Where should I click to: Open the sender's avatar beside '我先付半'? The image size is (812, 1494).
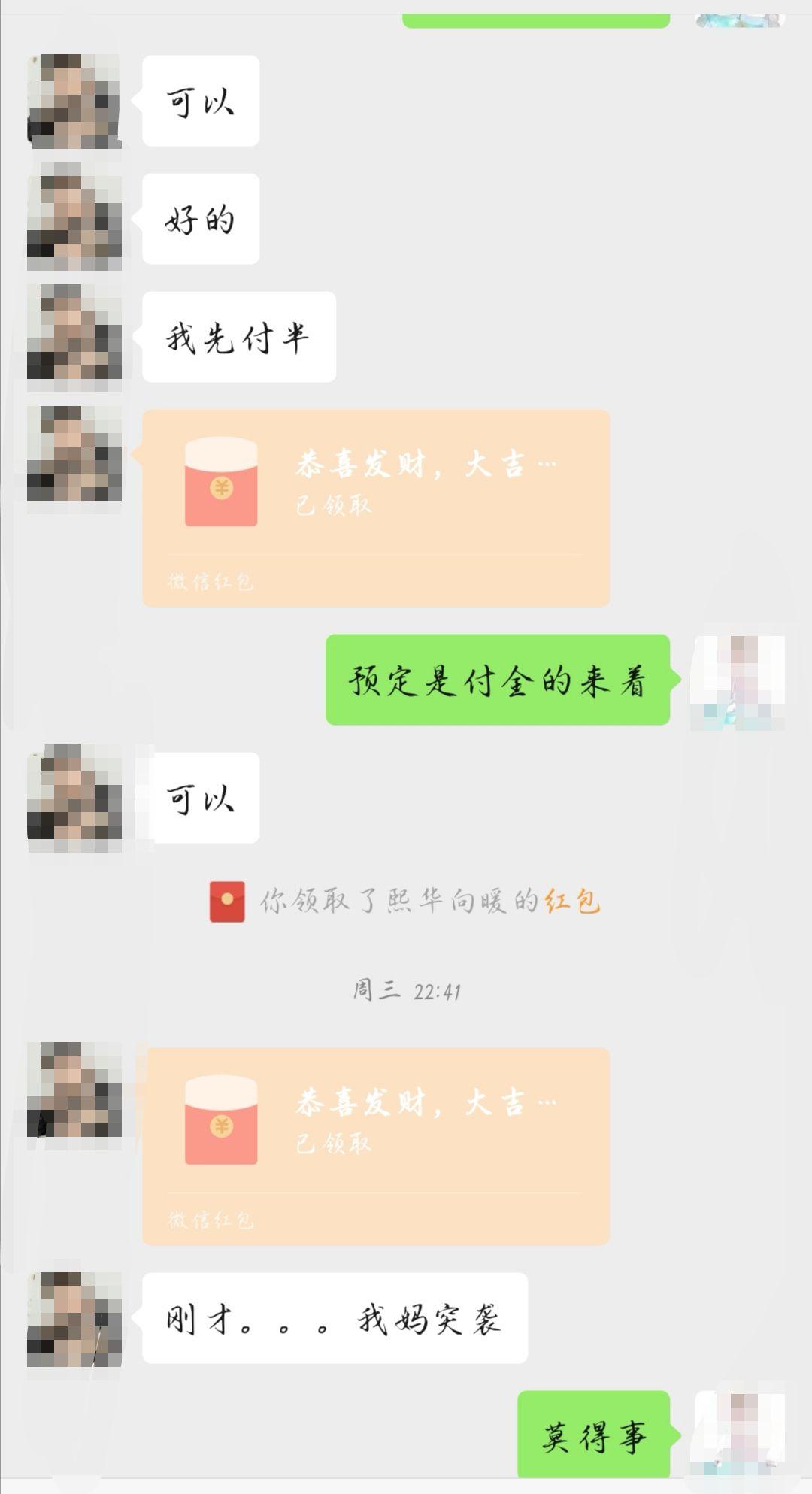coord(74,337)
